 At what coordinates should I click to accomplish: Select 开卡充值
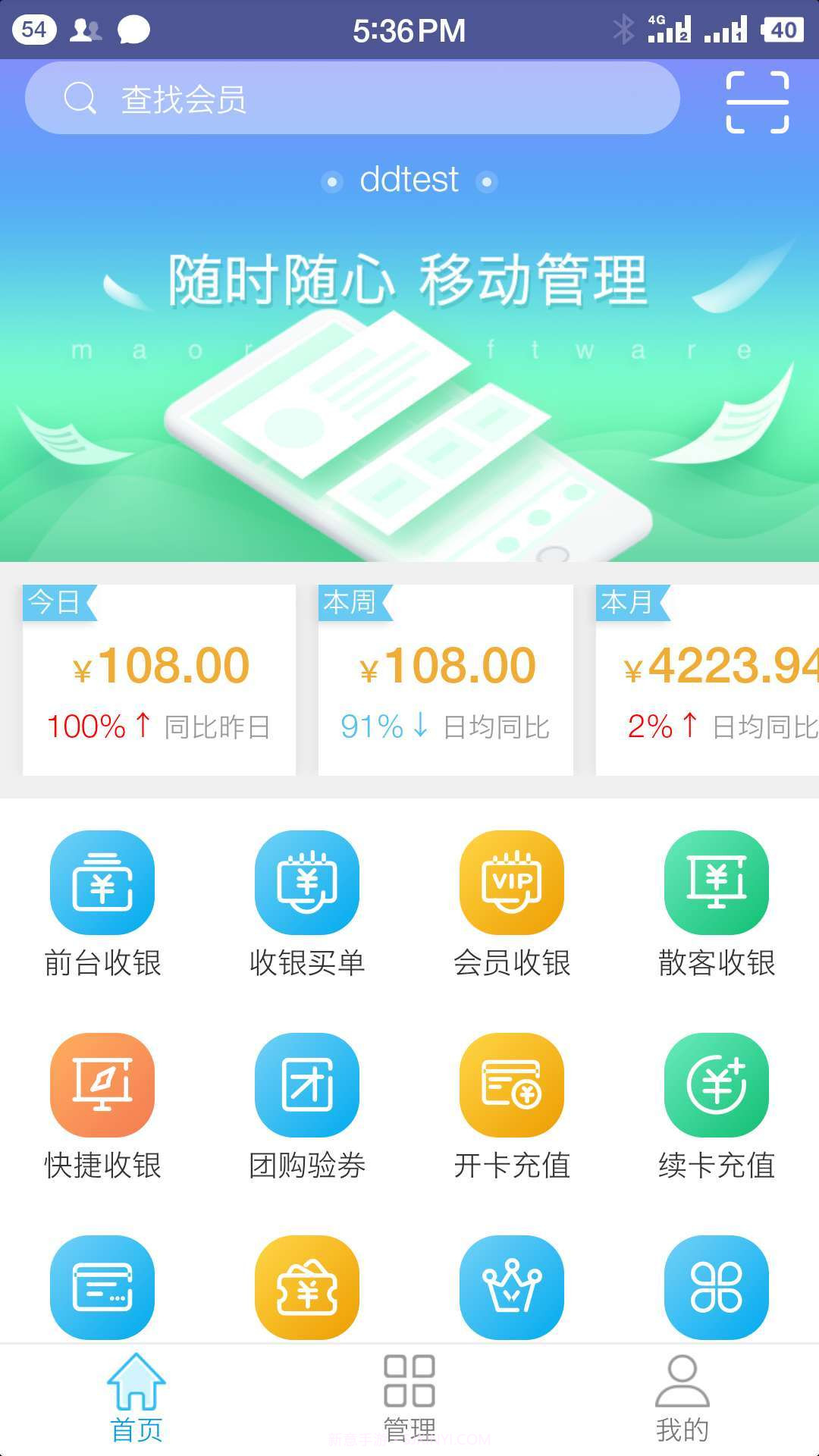coord(512,1106)
